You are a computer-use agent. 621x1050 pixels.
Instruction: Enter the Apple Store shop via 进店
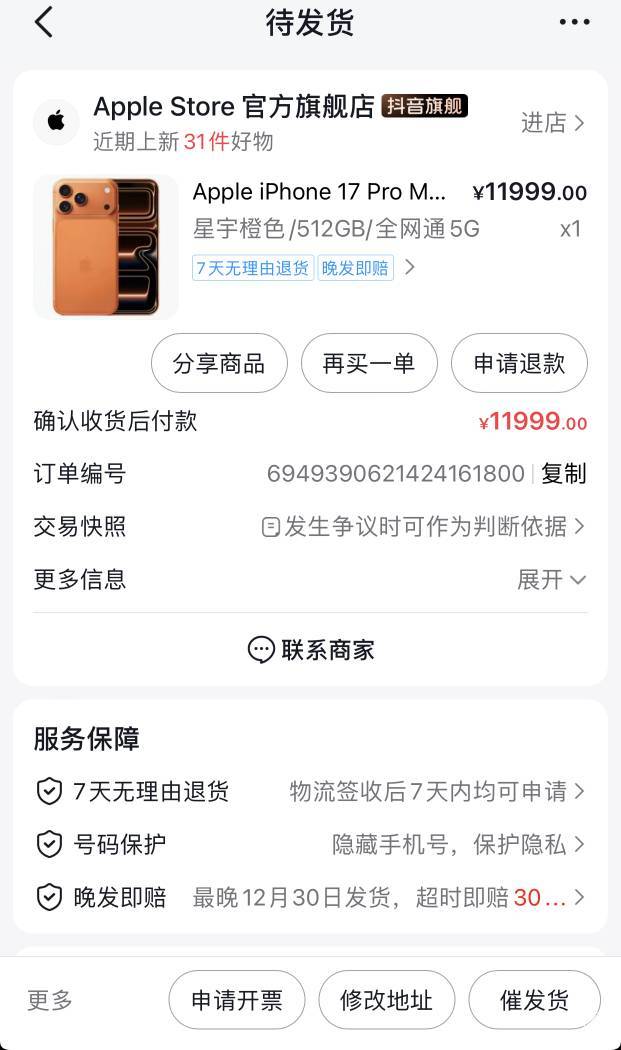552,123
